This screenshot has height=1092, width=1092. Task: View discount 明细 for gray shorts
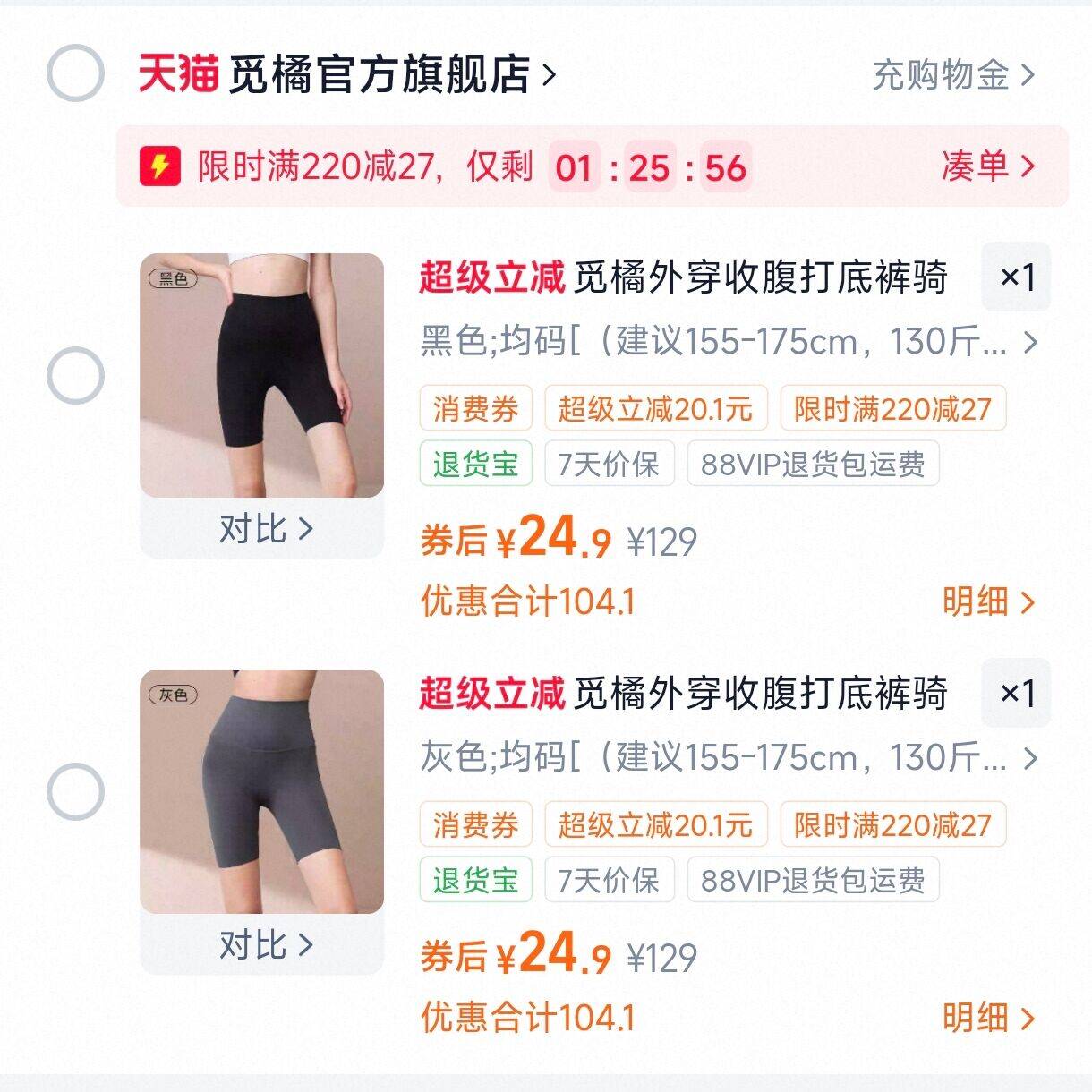click(x=986, y=1018)
